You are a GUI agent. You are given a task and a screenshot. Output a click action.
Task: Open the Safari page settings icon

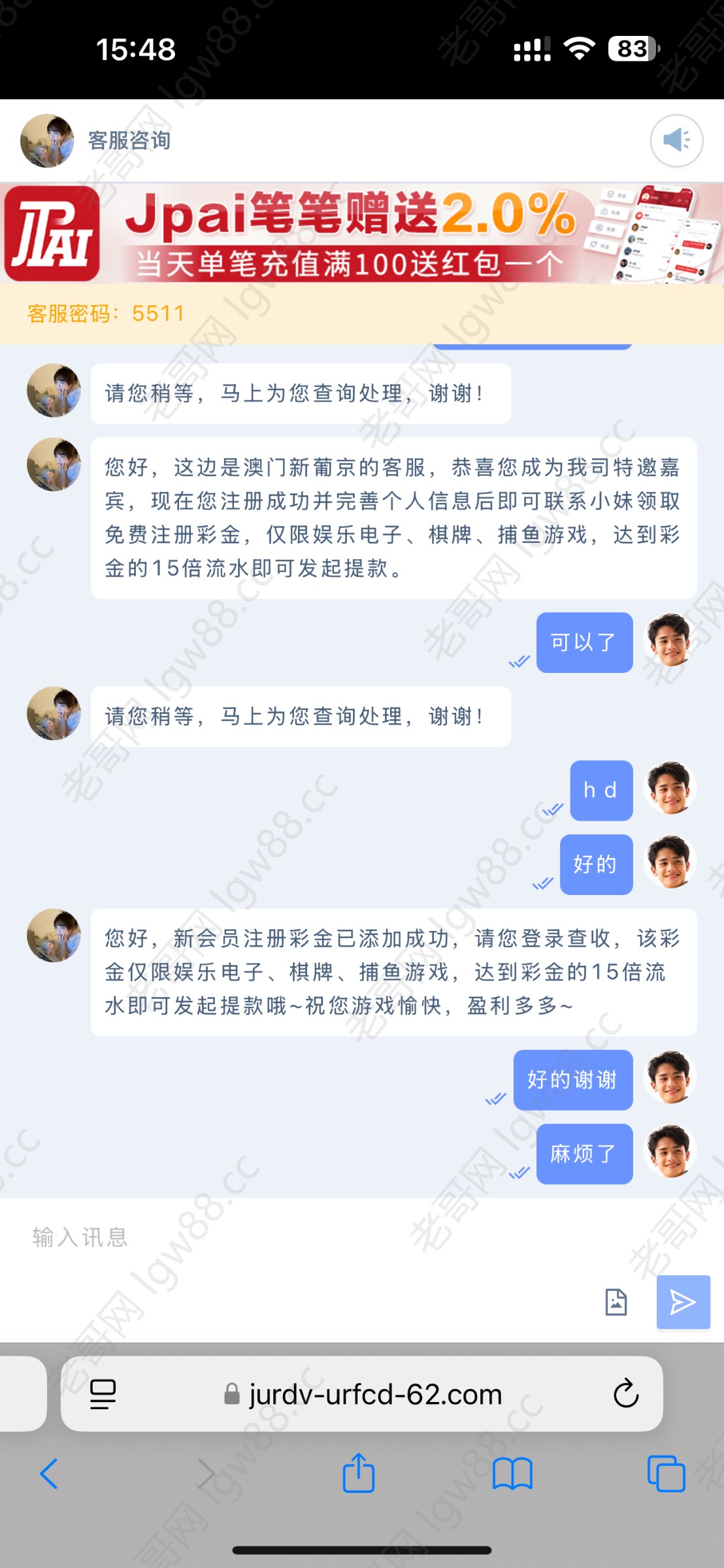point(103,1394)
